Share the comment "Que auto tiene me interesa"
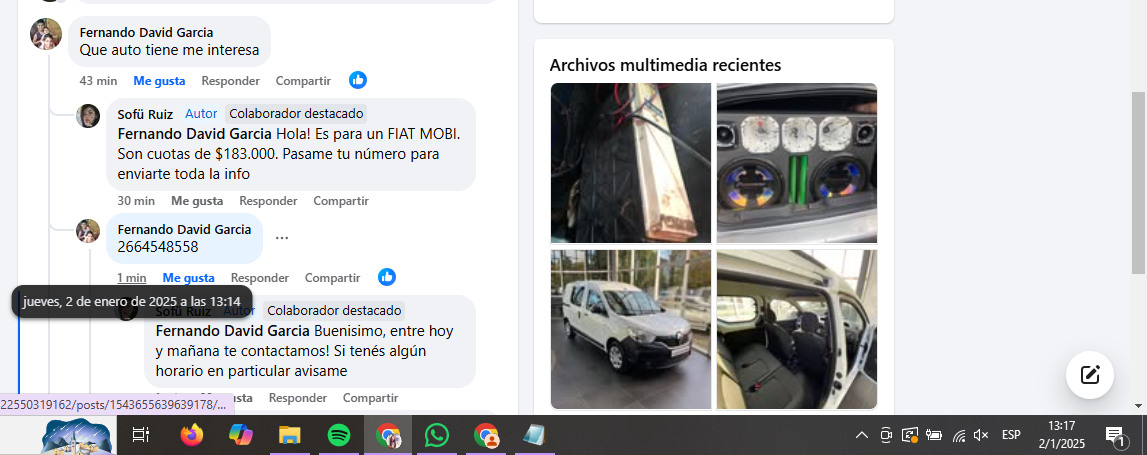 click(x=303, y=81)
